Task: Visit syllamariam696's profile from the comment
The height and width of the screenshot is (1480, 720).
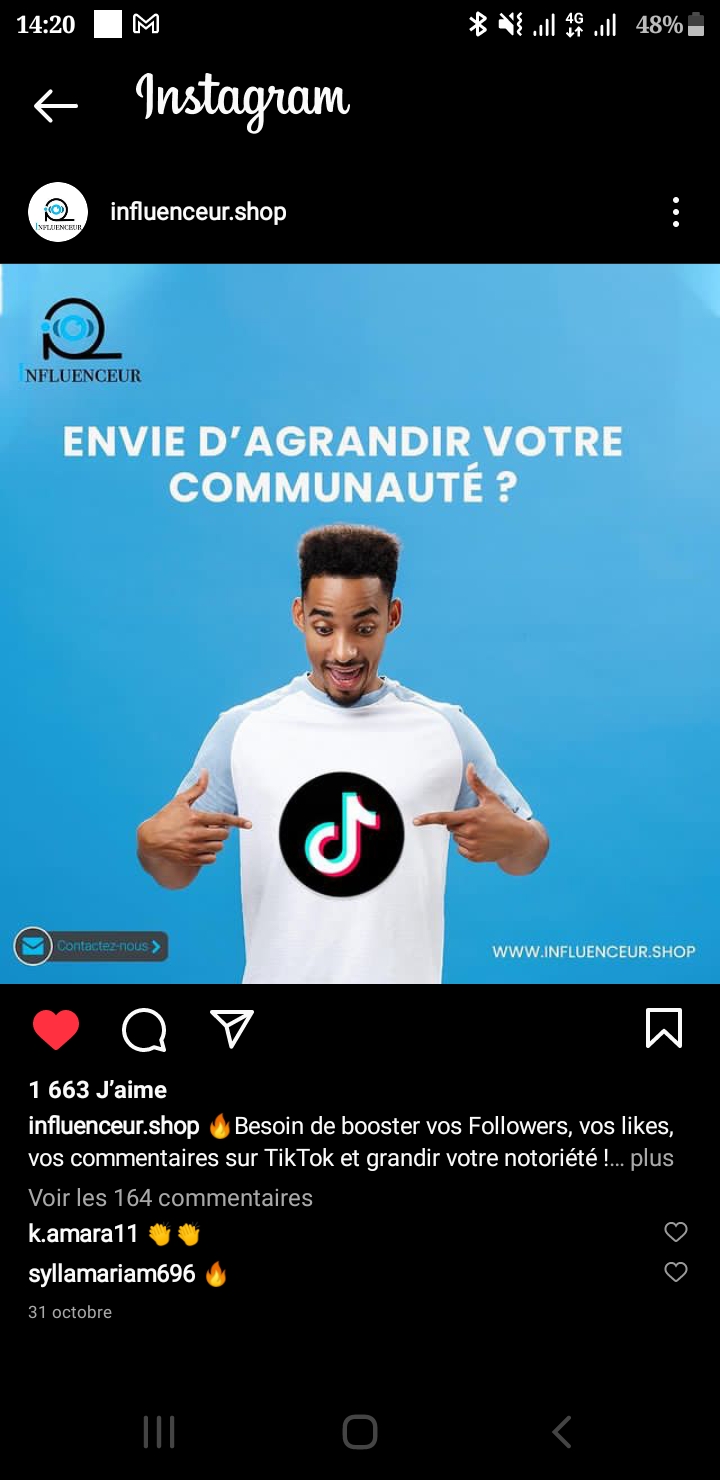Action: [x=112, y=1274]
